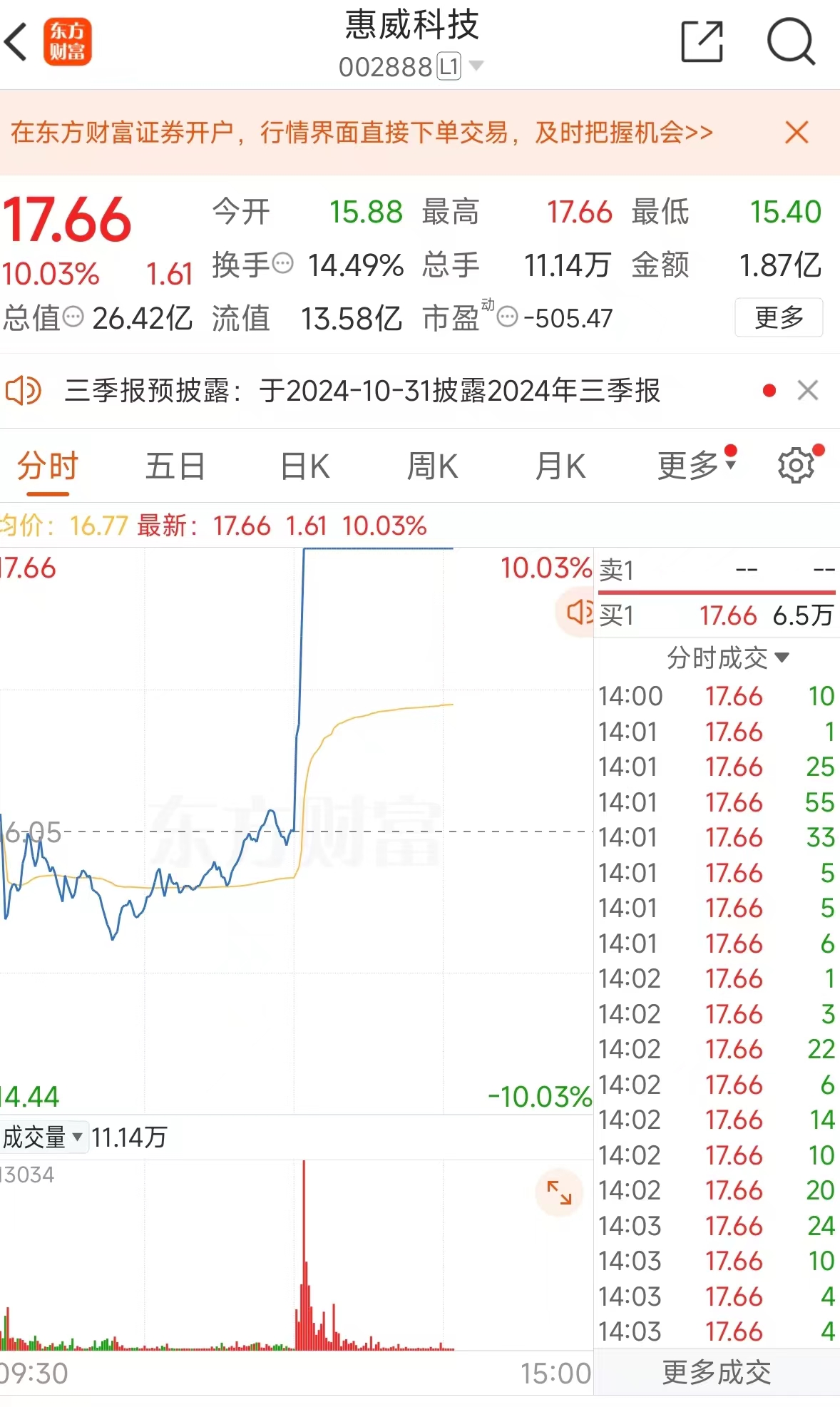Switch to the 日K chart tab
This screenshot has height=1407, width=840.
[304, 466]
